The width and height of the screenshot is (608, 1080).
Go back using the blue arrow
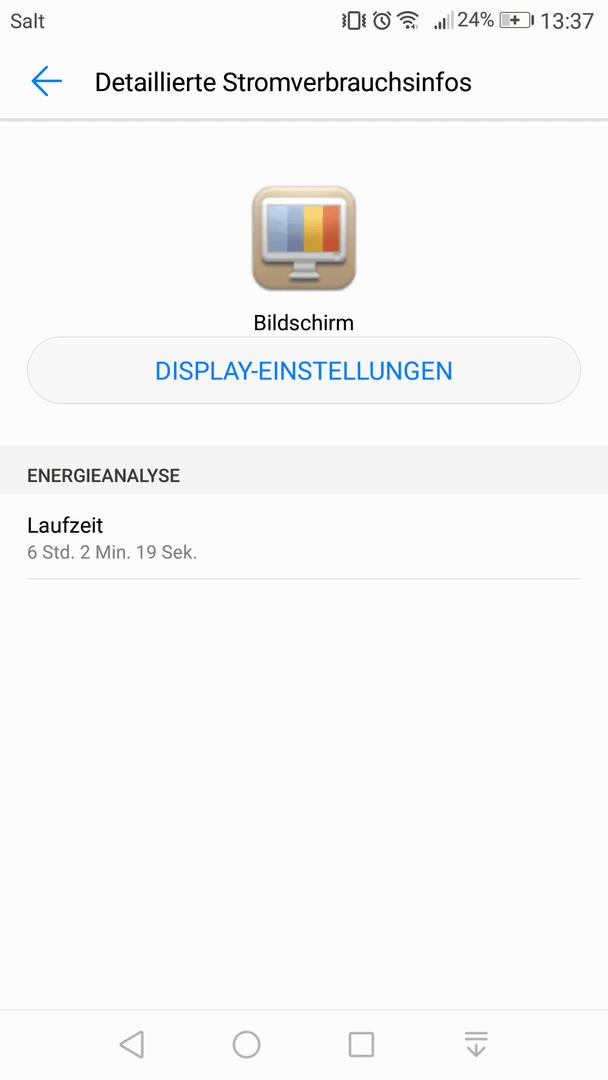tap(46, 81)
